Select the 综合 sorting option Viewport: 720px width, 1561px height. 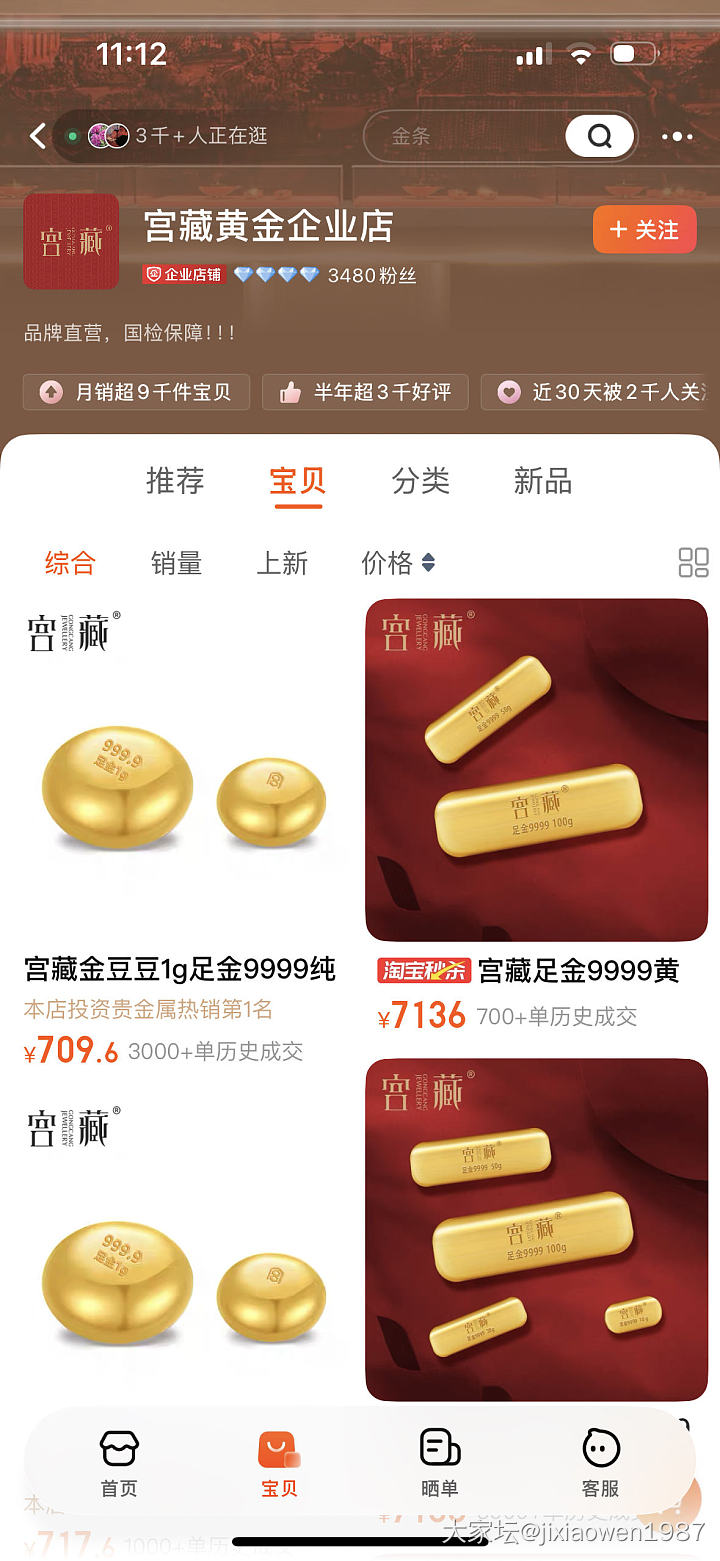[70, 563]
